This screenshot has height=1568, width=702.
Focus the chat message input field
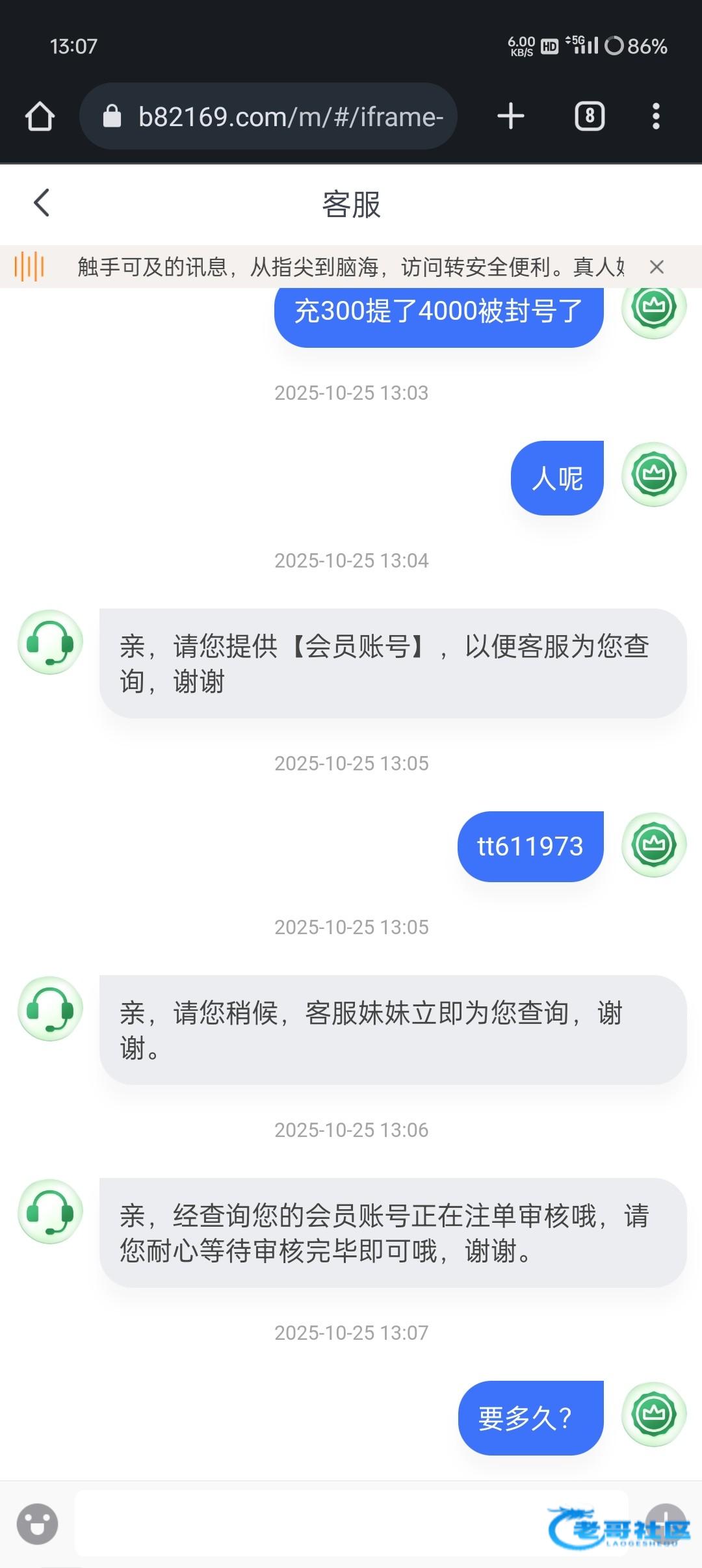click(312, 1524)
